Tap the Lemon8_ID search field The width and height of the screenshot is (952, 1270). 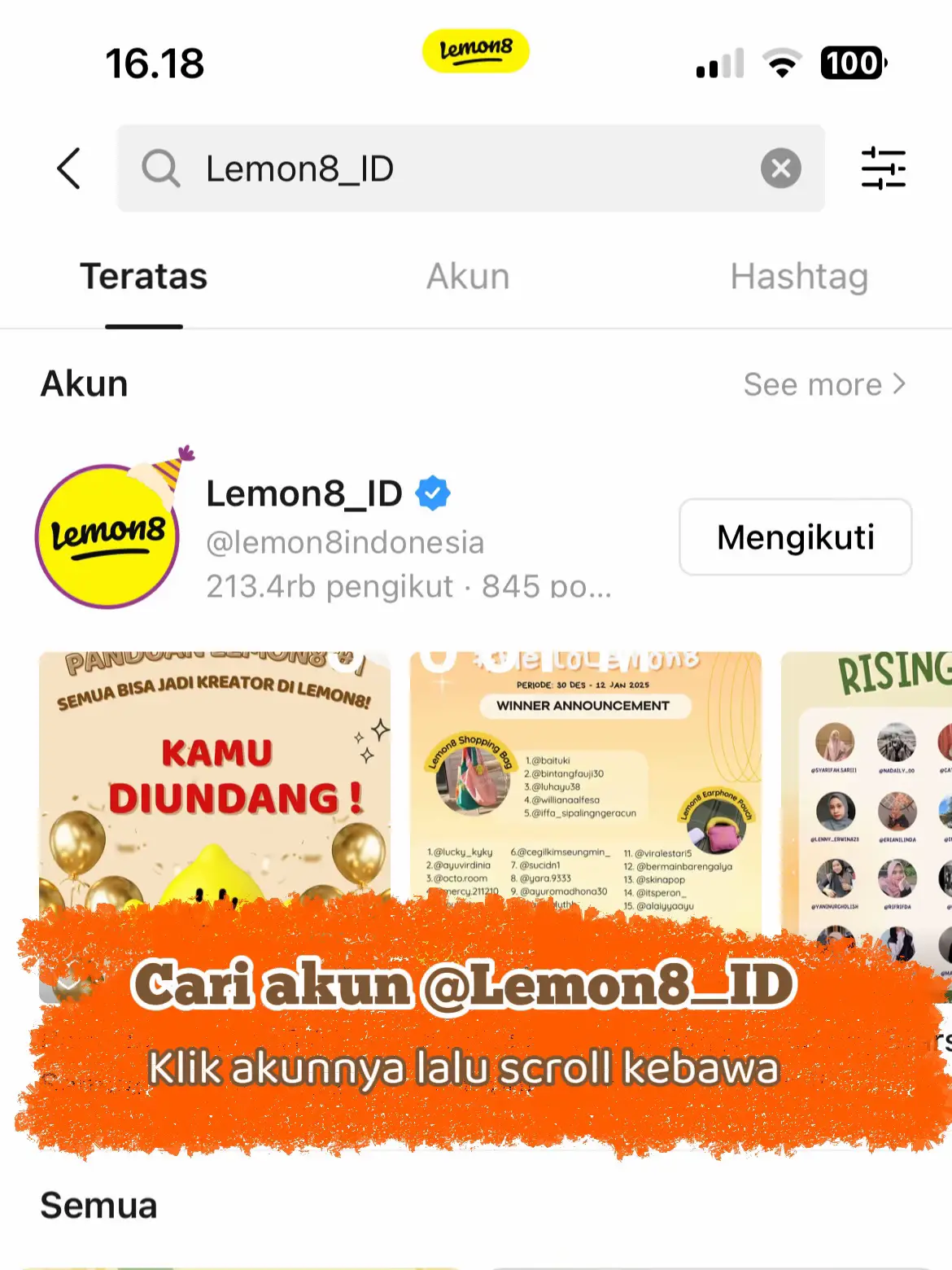tap(456, 169)
